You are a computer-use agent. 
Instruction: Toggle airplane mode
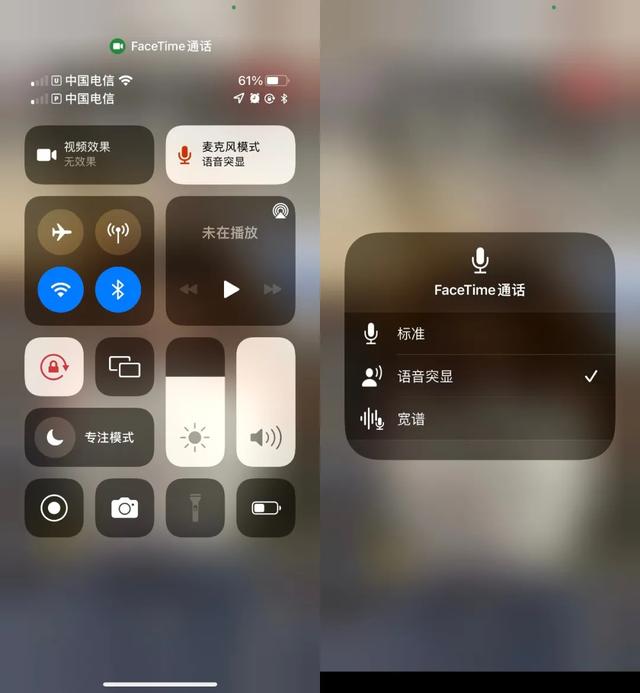coord(61,233)
